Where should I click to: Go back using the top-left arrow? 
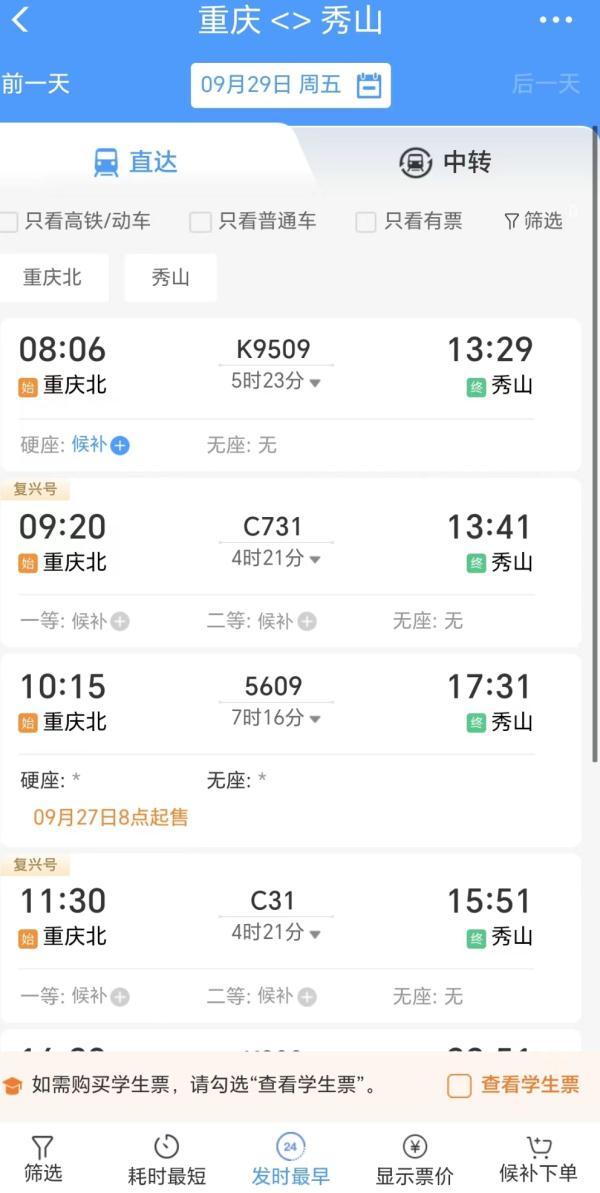point(20,20)
